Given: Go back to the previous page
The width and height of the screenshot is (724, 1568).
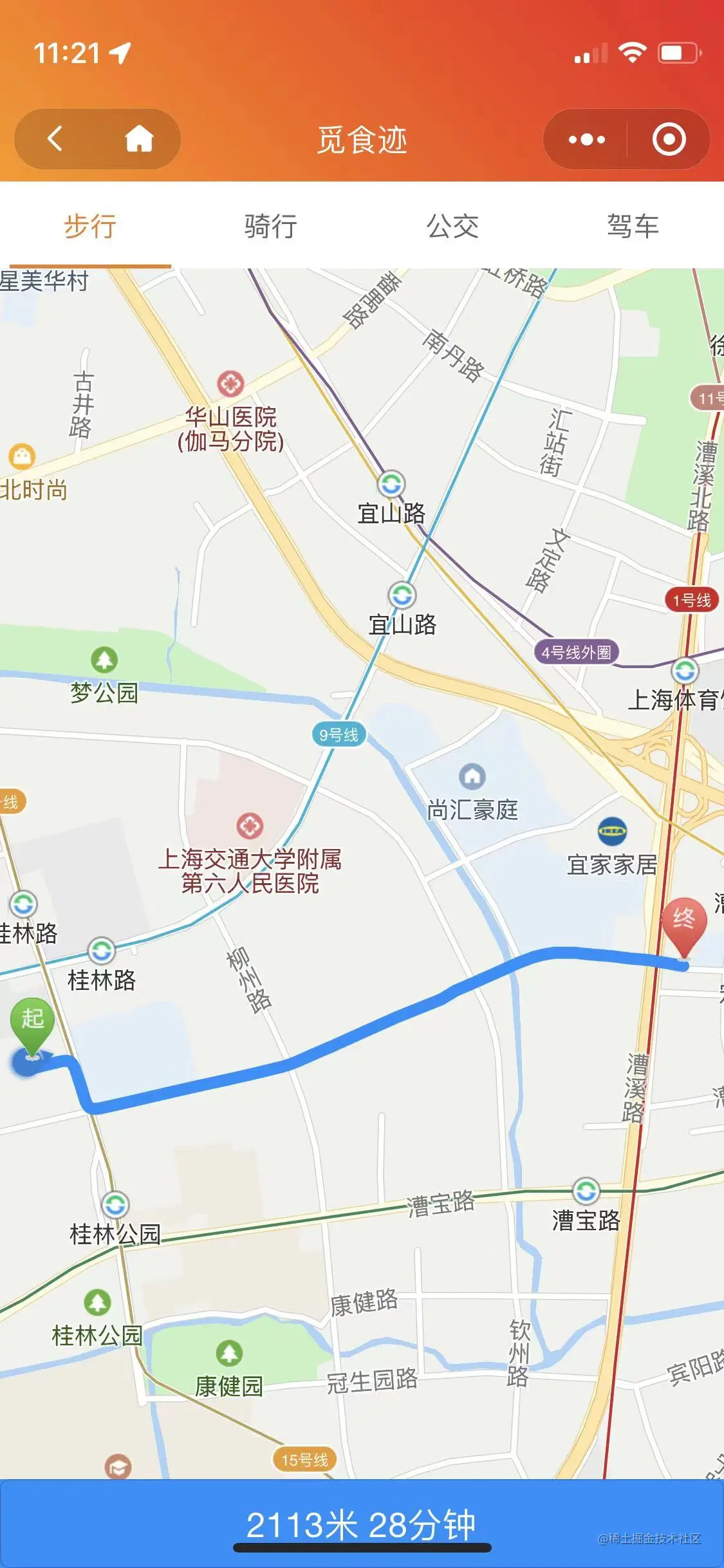Looking at the screenshot, I should (x=55, y=139).
